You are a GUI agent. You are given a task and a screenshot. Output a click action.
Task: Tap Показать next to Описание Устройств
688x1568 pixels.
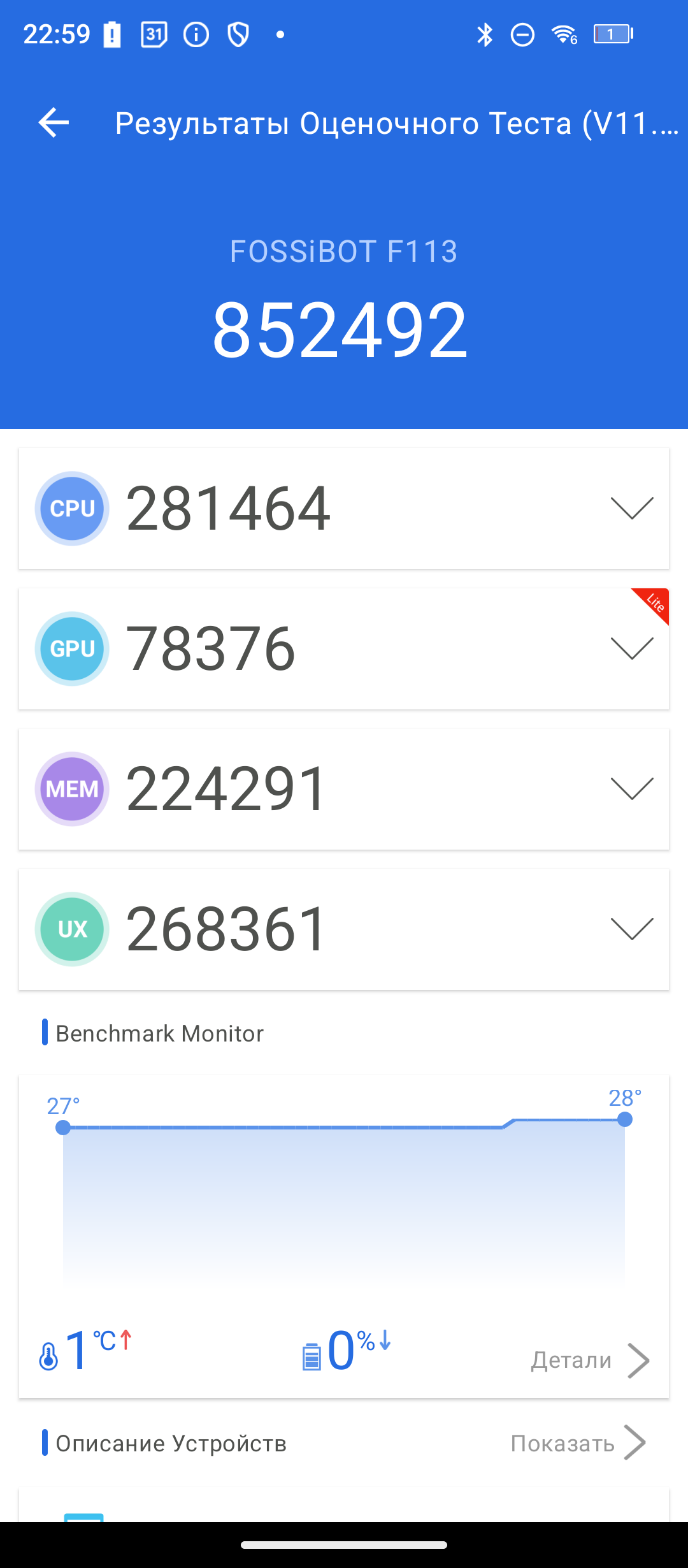point(577,1443)
